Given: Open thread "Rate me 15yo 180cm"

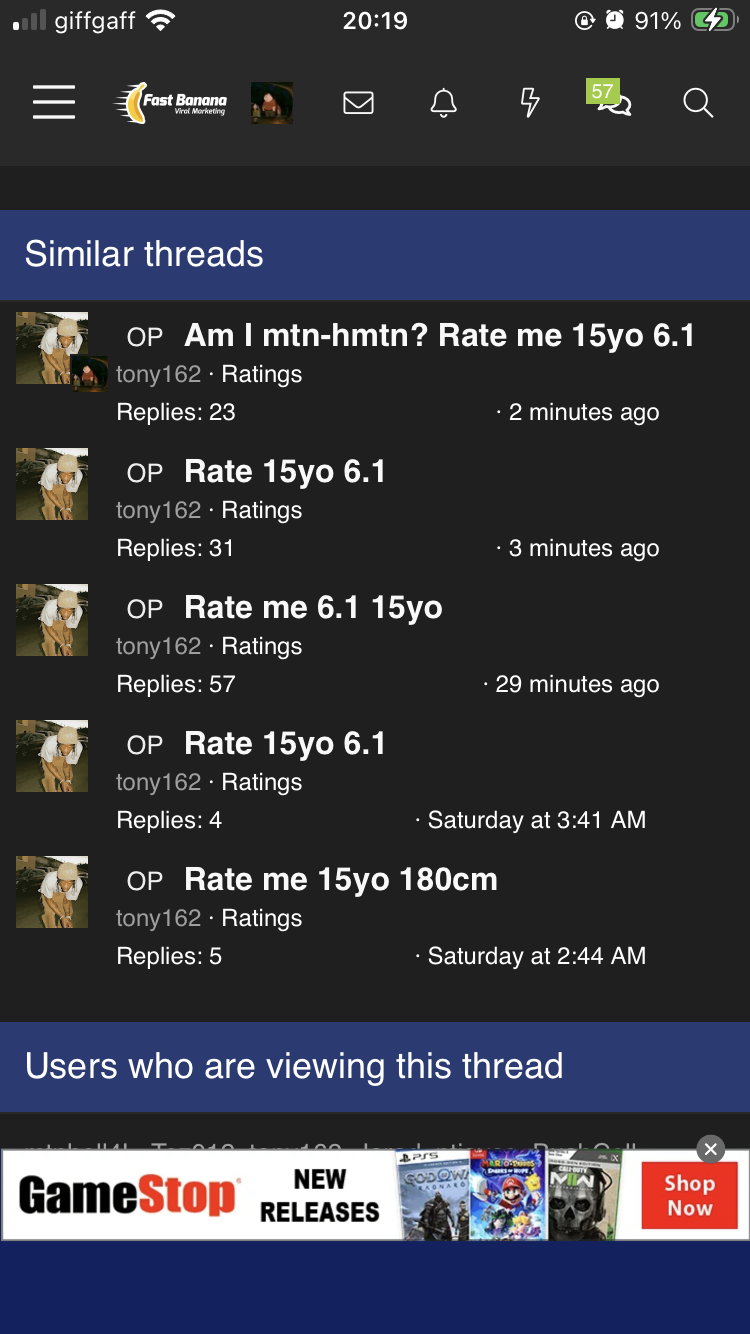Looking at the screenshot, I should [341, 880].
